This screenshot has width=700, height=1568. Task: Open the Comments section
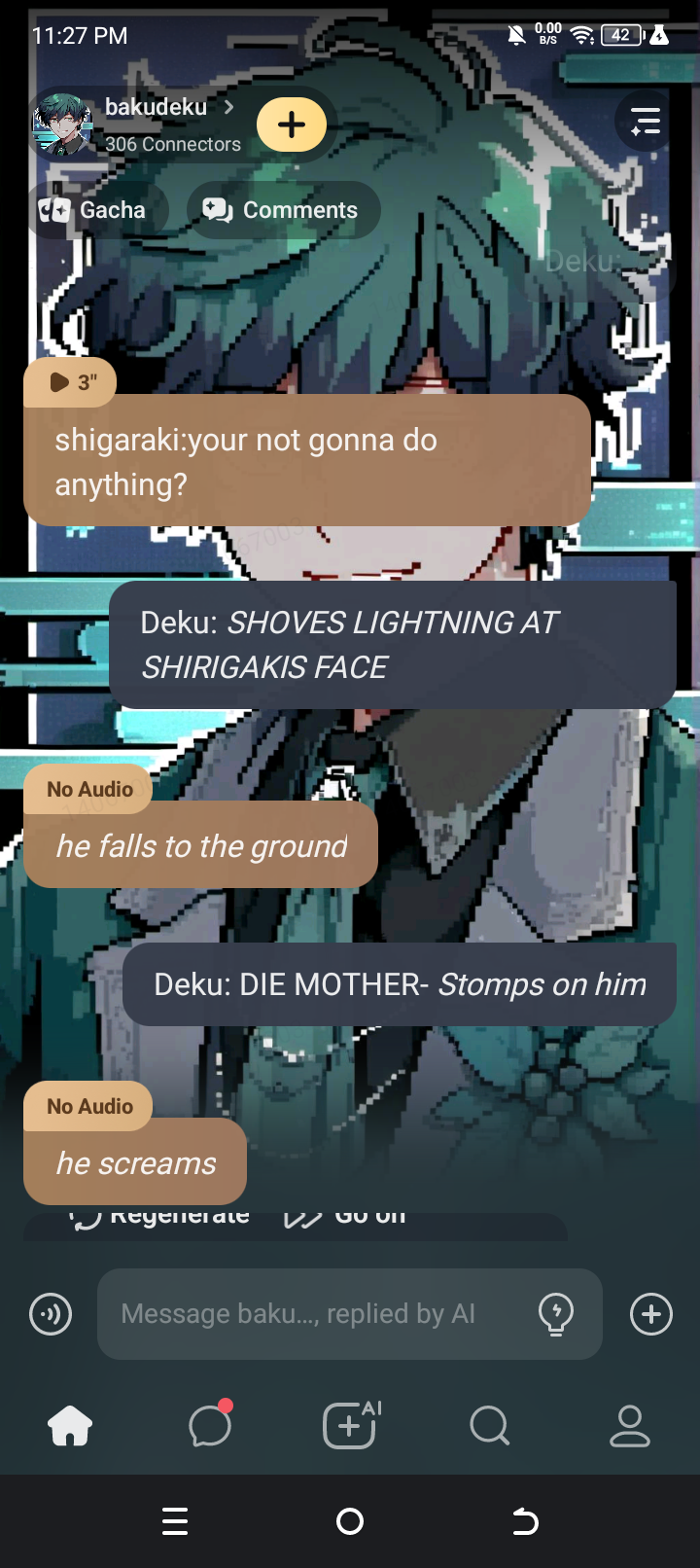coord(282,210)
